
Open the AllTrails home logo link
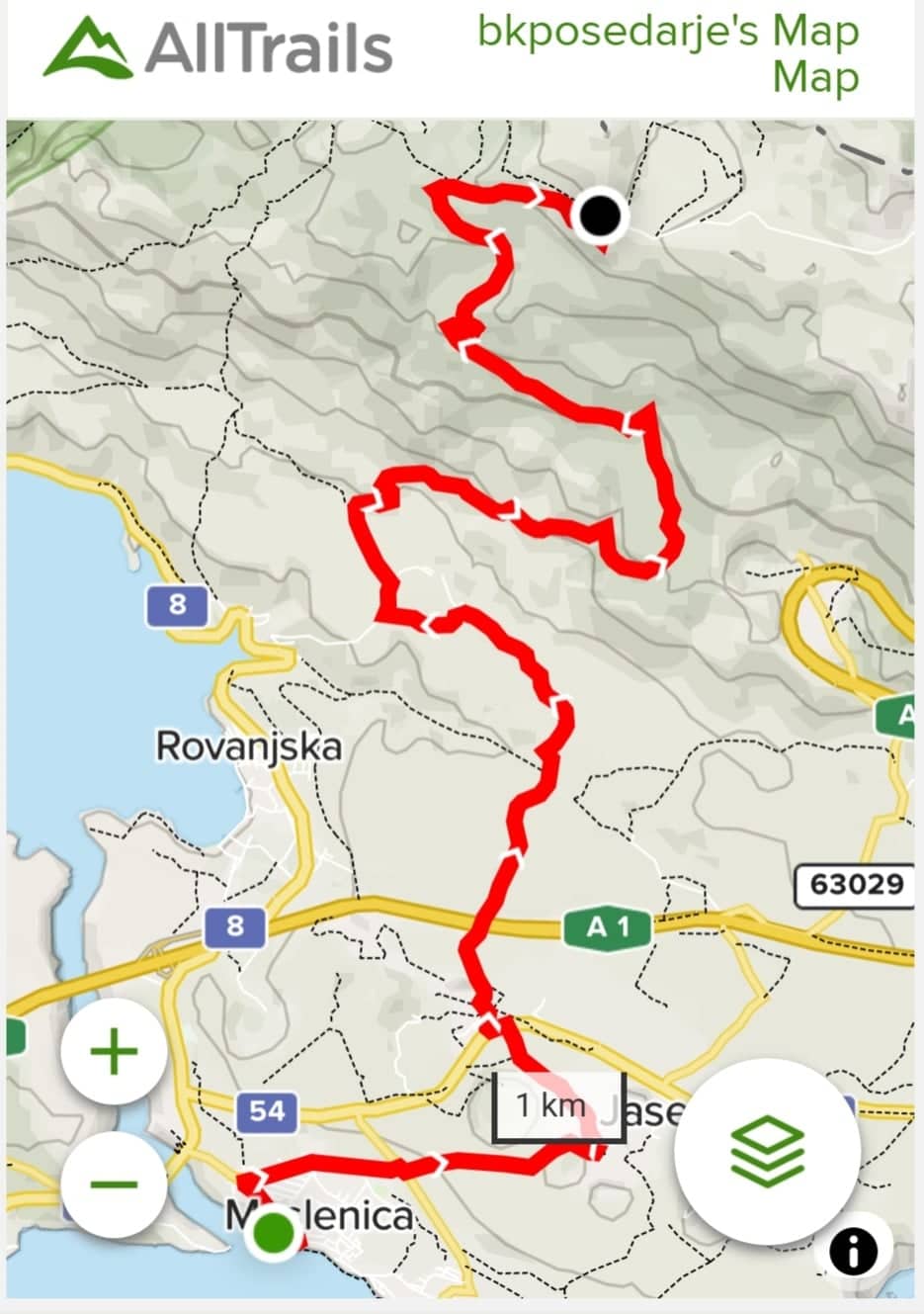[x=218, y=48]
